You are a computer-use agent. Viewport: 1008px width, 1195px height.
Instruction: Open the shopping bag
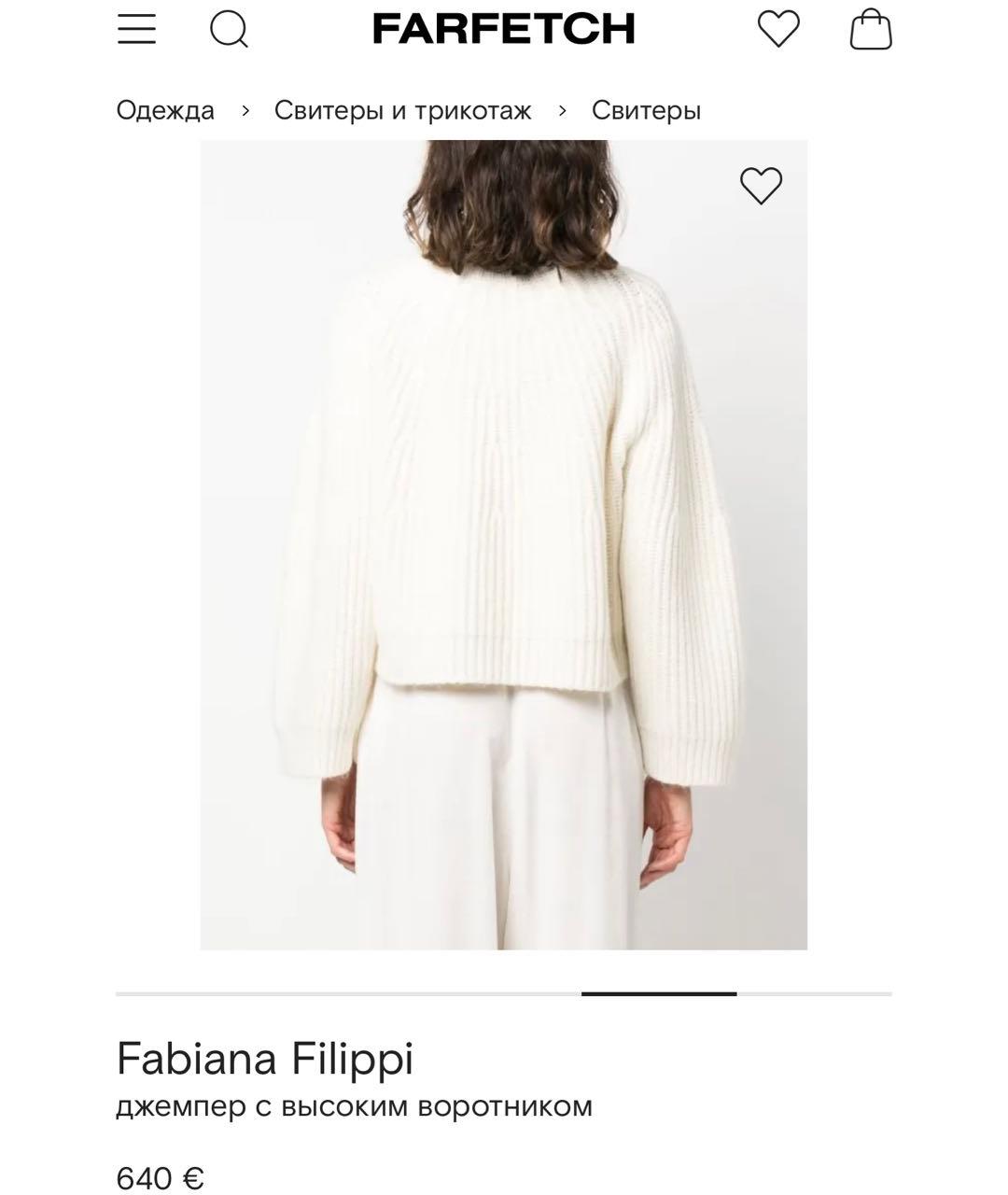[x=871, y=29]
